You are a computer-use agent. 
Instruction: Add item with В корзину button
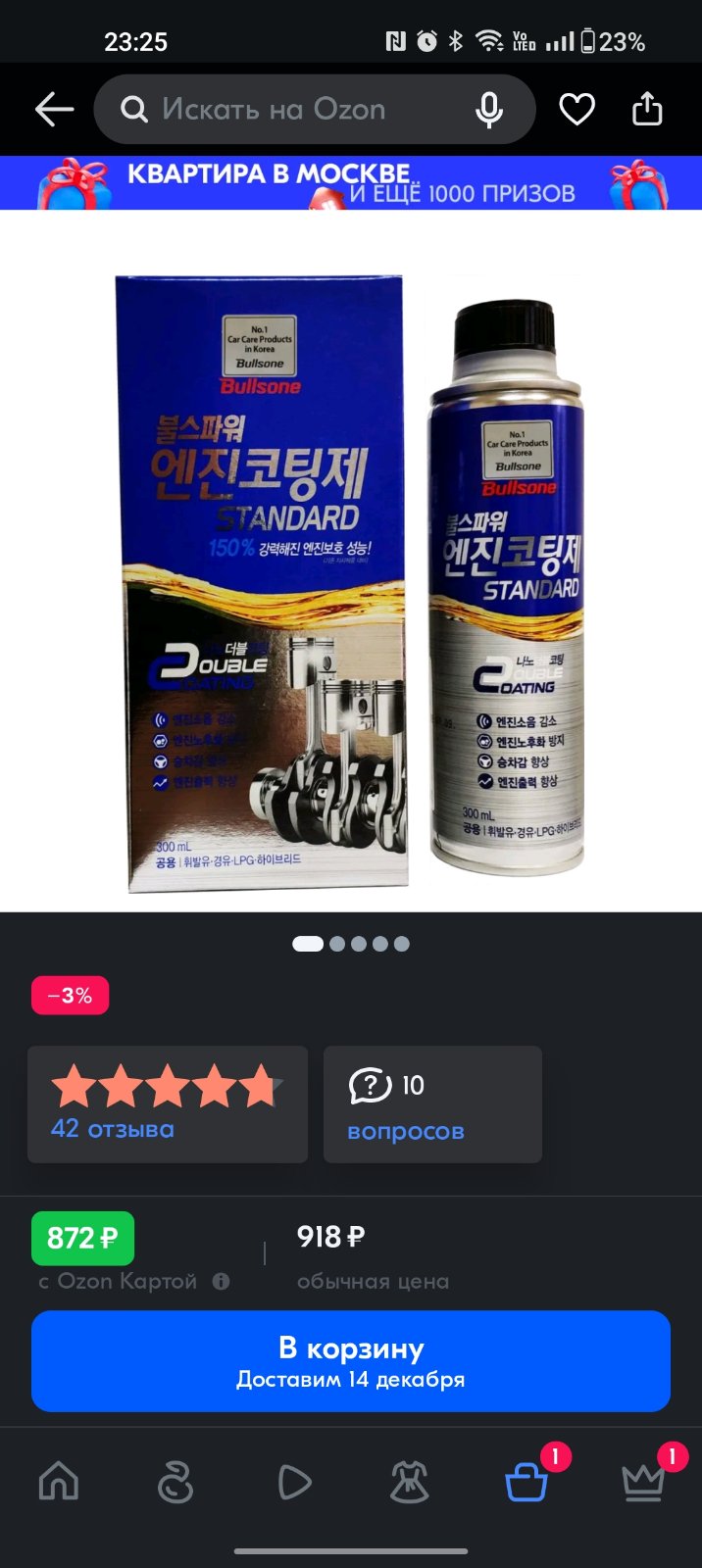pyautogui.click(x=351, y=1361)
